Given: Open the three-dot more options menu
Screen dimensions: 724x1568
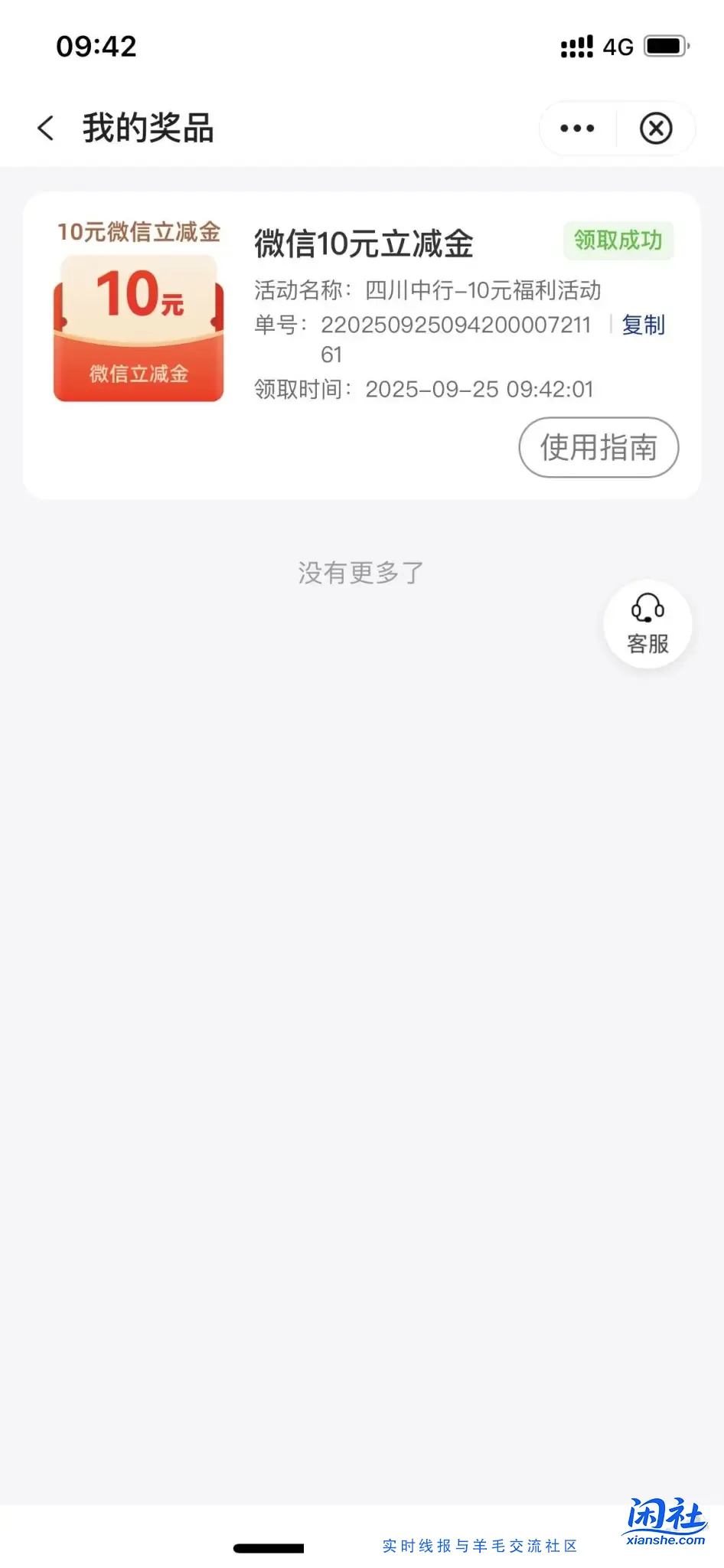Looking at the screenshot, I should tap(576, 127).
